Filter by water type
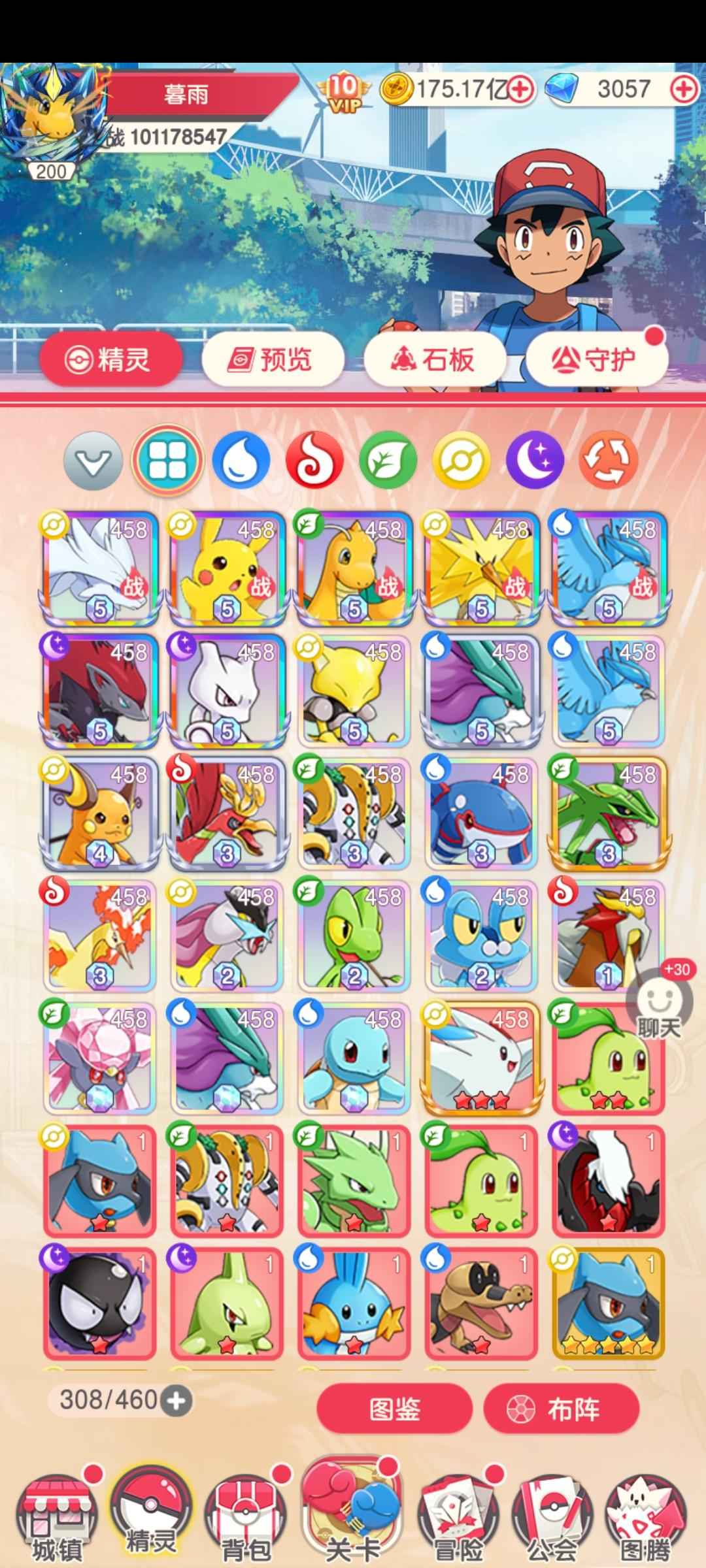The image size is (706, 1568). (241, 460)
